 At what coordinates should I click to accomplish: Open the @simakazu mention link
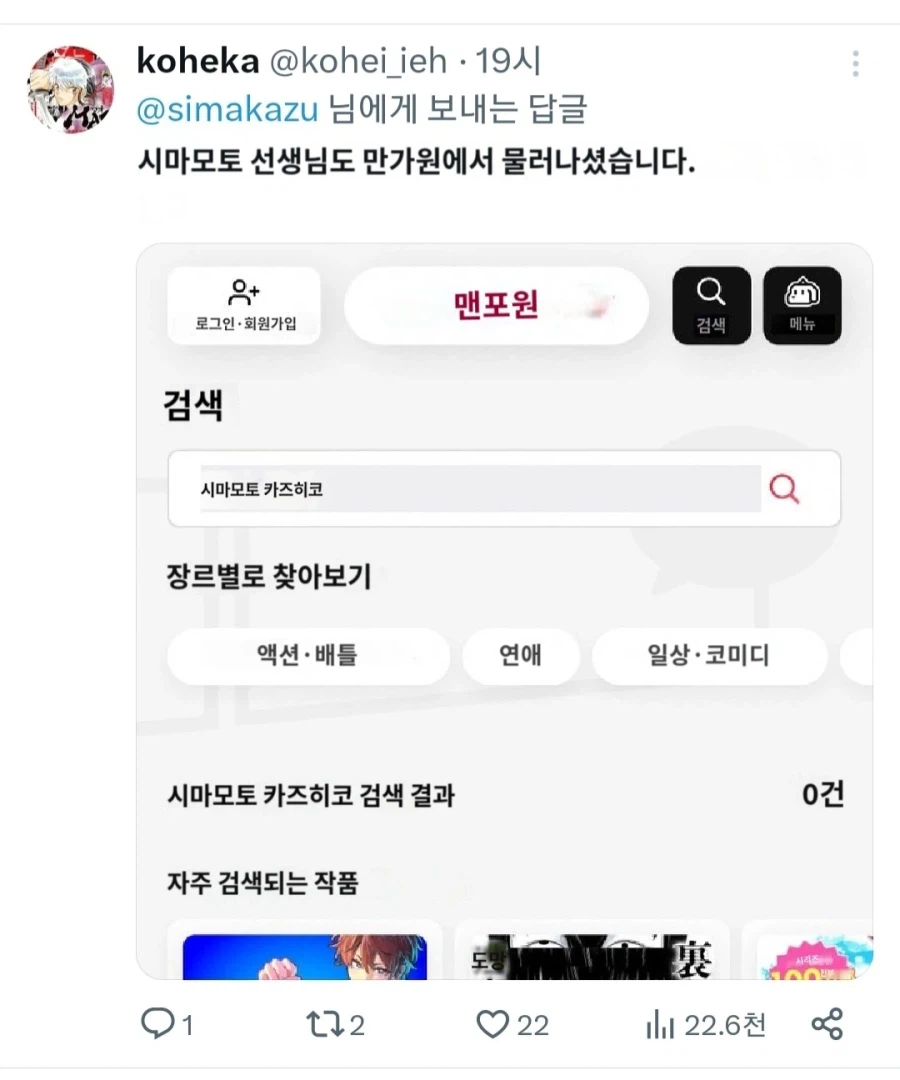click(x=228, y=110)
